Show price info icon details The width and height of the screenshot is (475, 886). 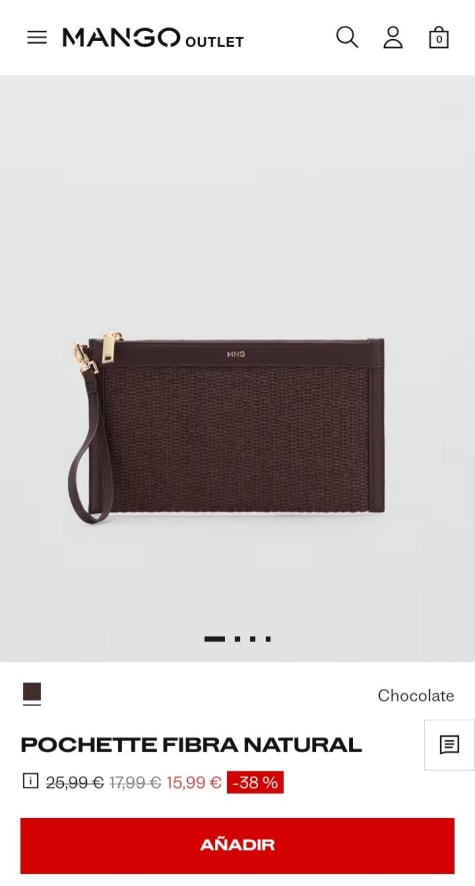(30, 781)
